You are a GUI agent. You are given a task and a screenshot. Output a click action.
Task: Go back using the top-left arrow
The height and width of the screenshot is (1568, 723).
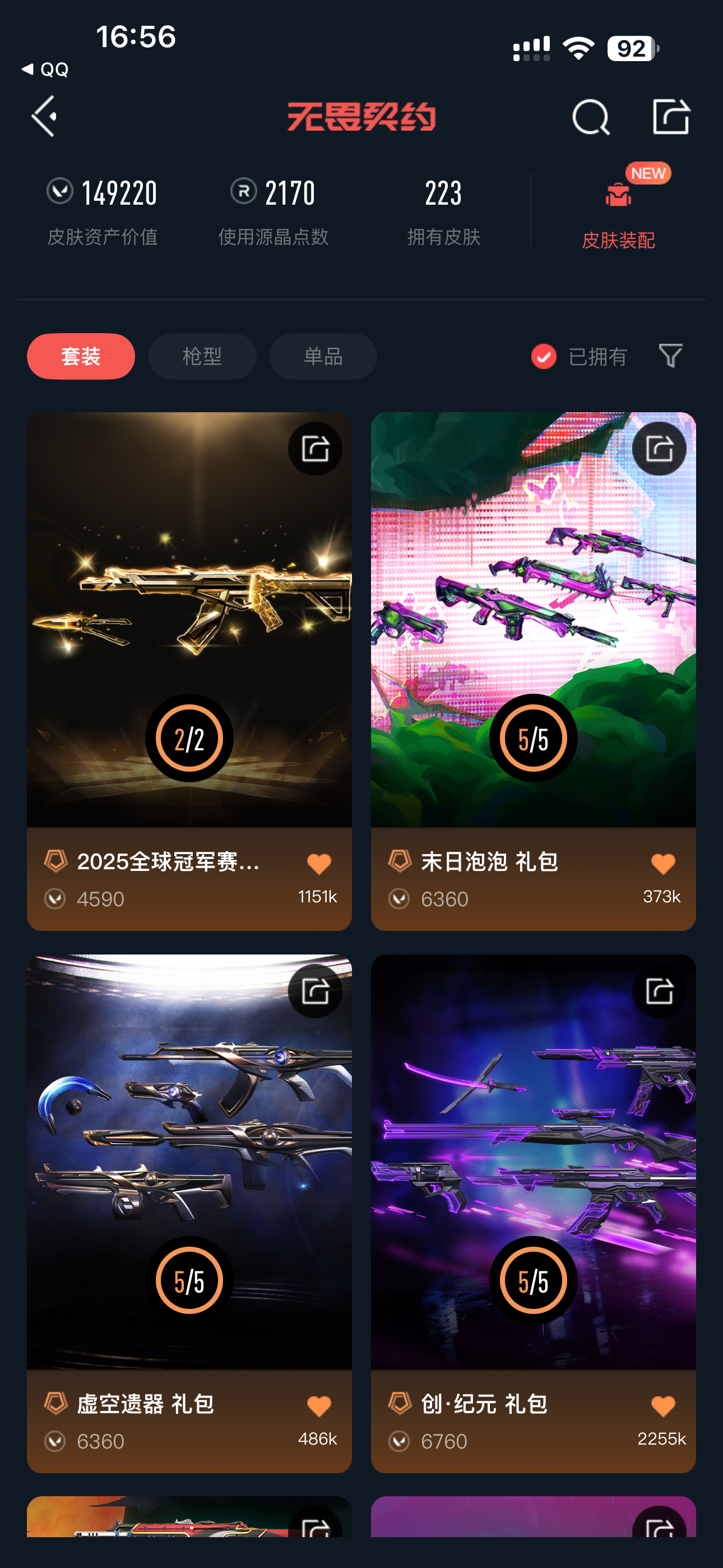pyautogui.click(x=44, y=116)
